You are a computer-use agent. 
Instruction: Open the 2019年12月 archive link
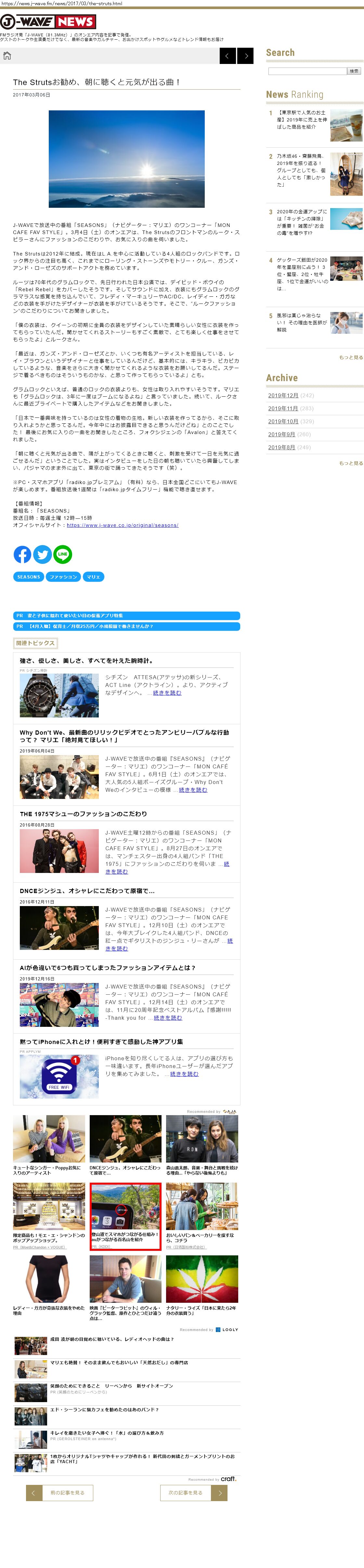pyautogui.click(x=283, y=396)
